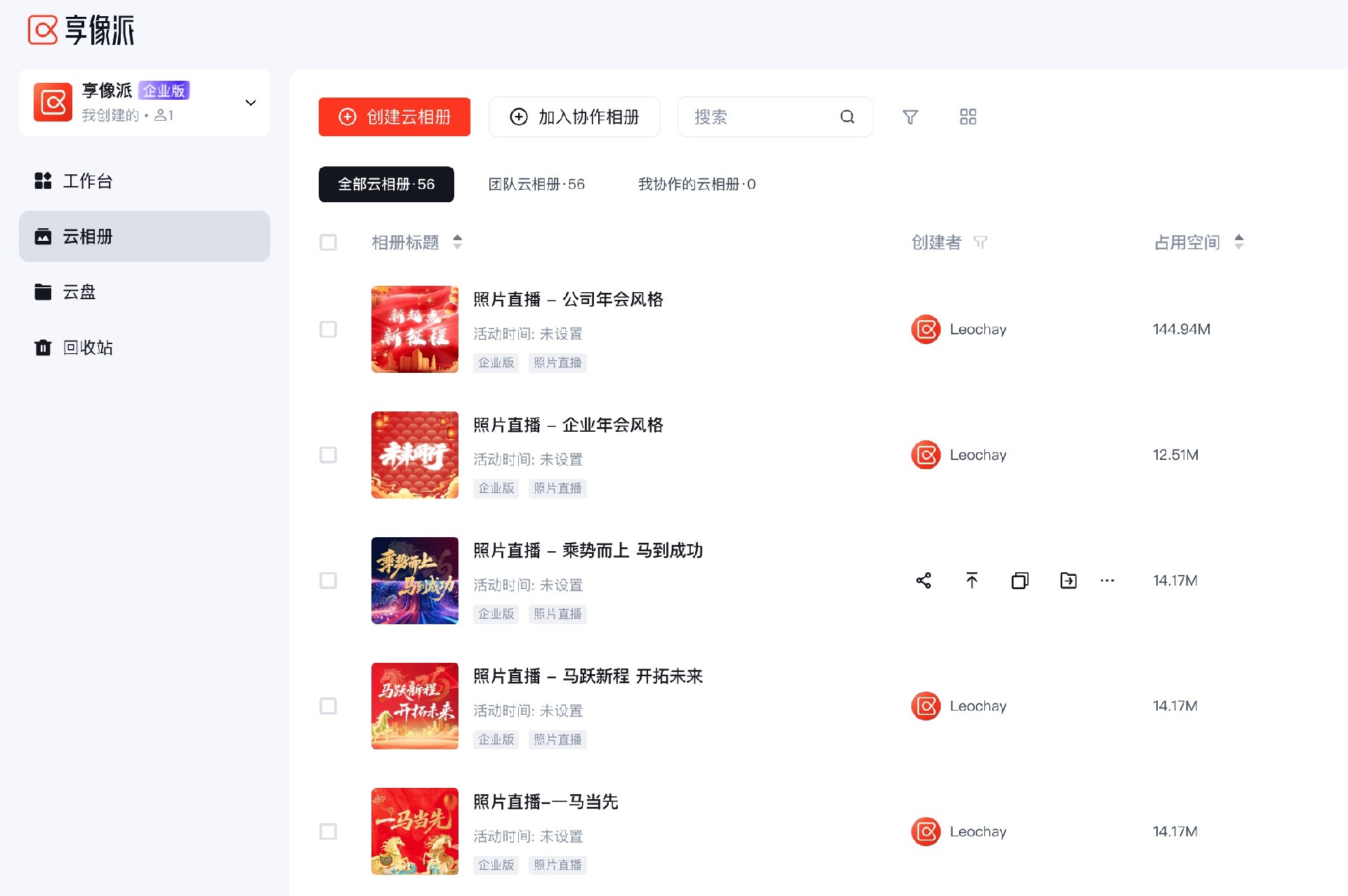Filter albums by 创建者

point(980,242)
